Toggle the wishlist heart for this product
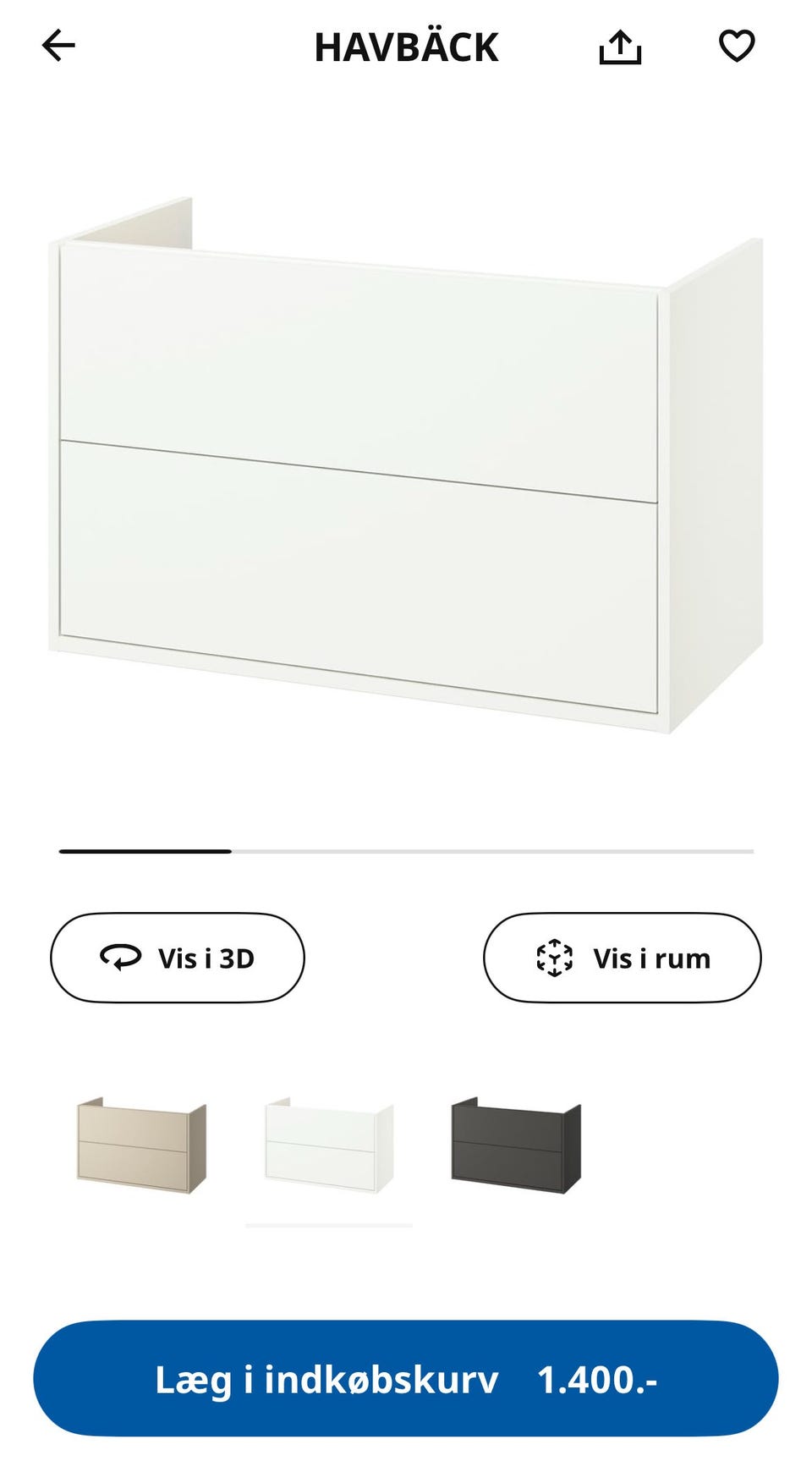Viewport: 812px width, 1461px height. (737, 47)
